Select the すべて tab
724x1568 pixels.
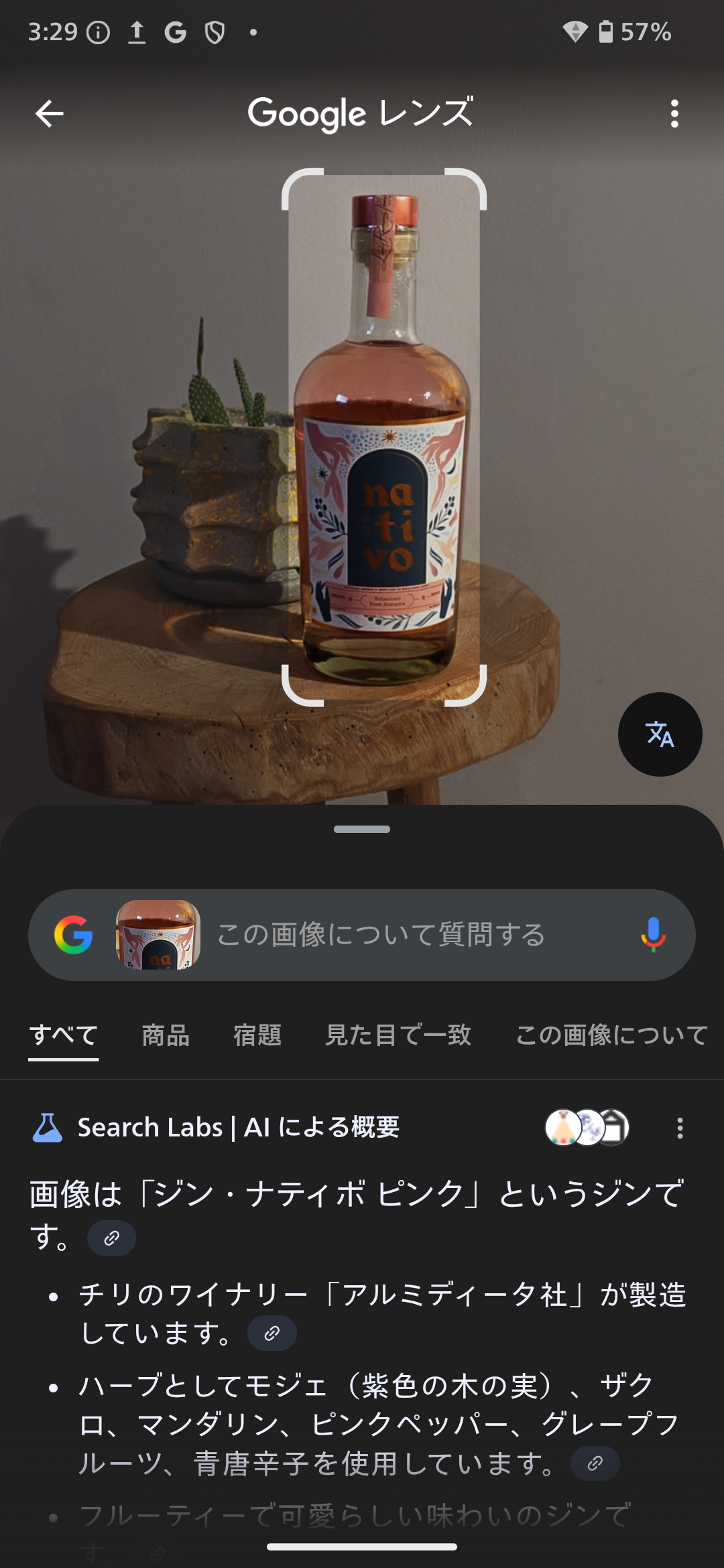pyautogui.click(x=64, y=1035)
